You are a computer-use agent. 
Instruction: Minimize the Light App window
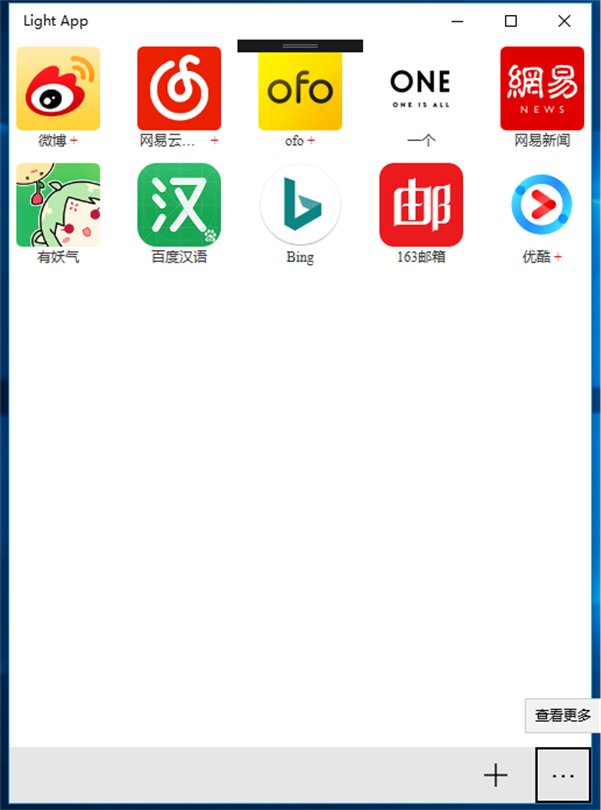458,21
